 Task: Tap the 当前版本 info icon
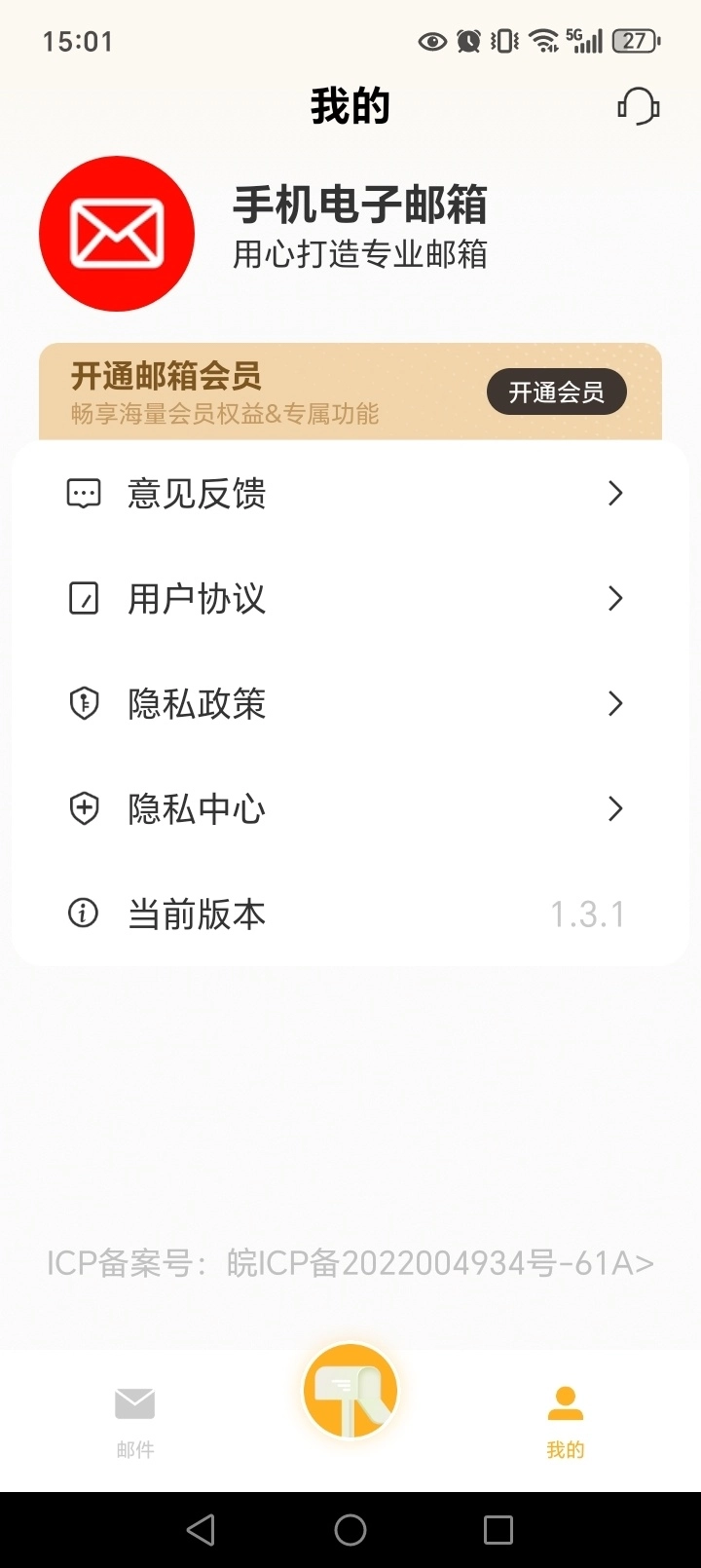[84, 914]
